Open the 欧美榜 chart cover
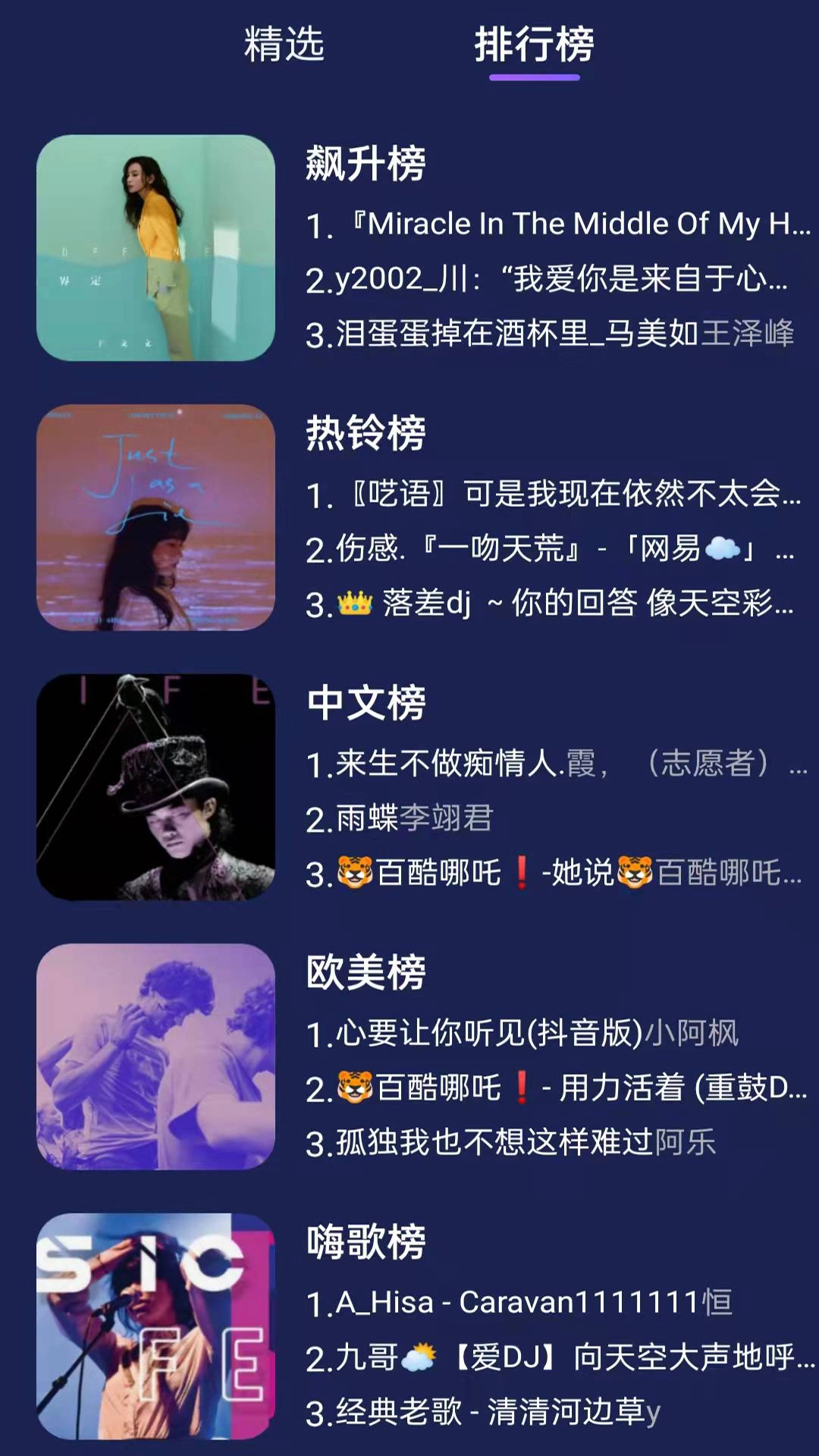The image size is (819, 1456). pos(155,1056)
